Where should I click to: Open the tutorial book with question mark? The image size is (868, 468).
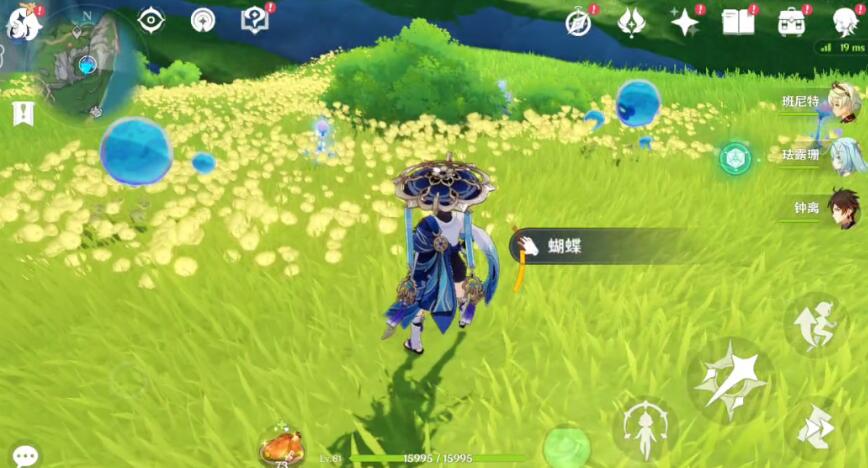click(255, 19)
